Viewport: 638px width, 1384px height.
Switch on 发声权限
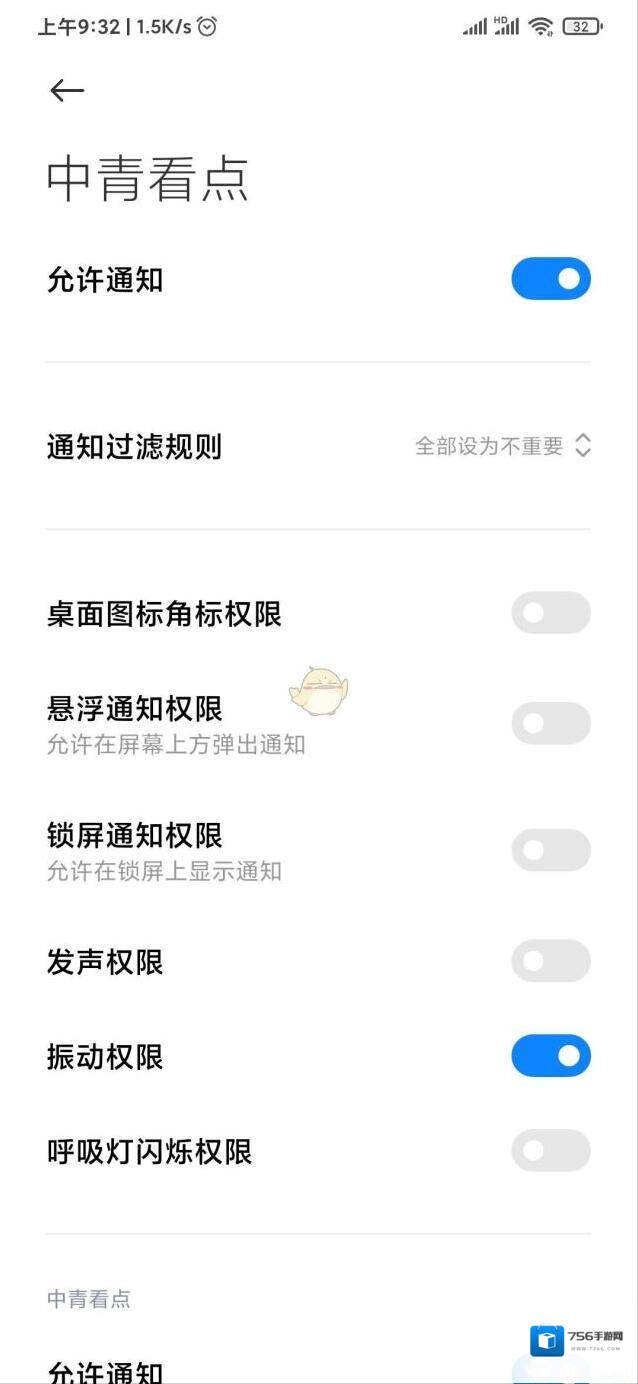[x=551, y=961]
